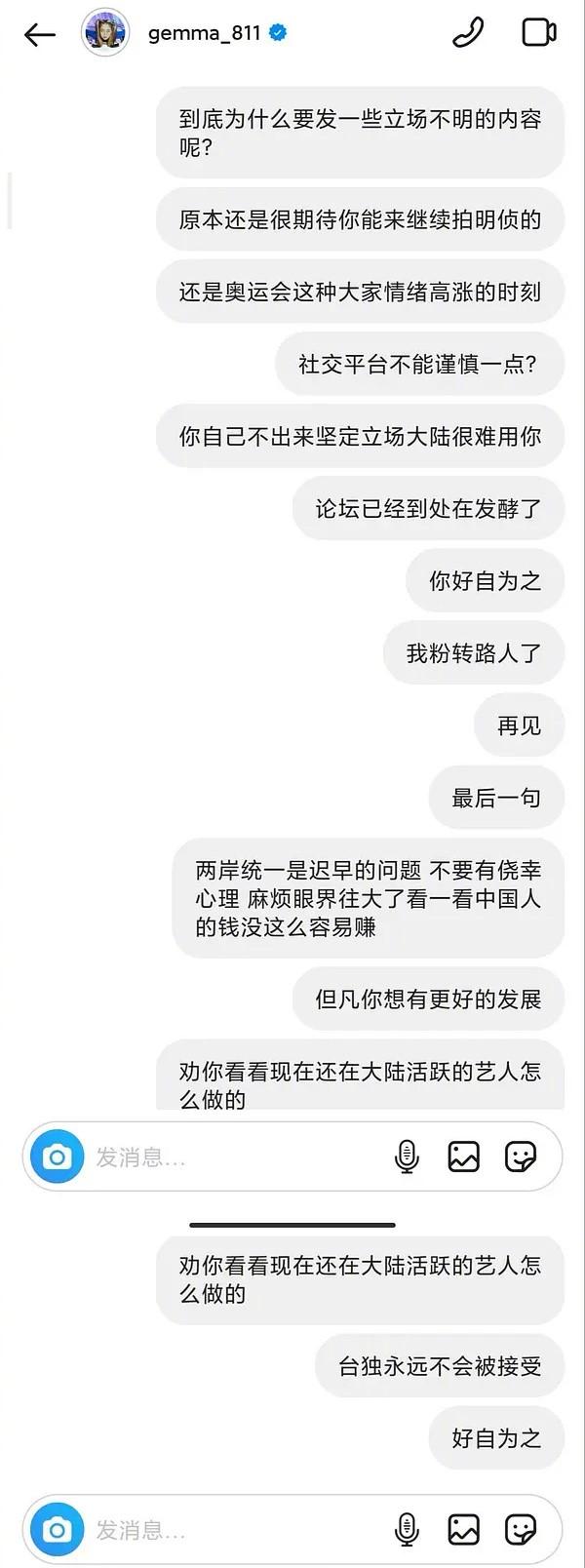Start a video call with gemma_811
The image size is (585, 1568).
pyautogui.click(x=538, y=33)
